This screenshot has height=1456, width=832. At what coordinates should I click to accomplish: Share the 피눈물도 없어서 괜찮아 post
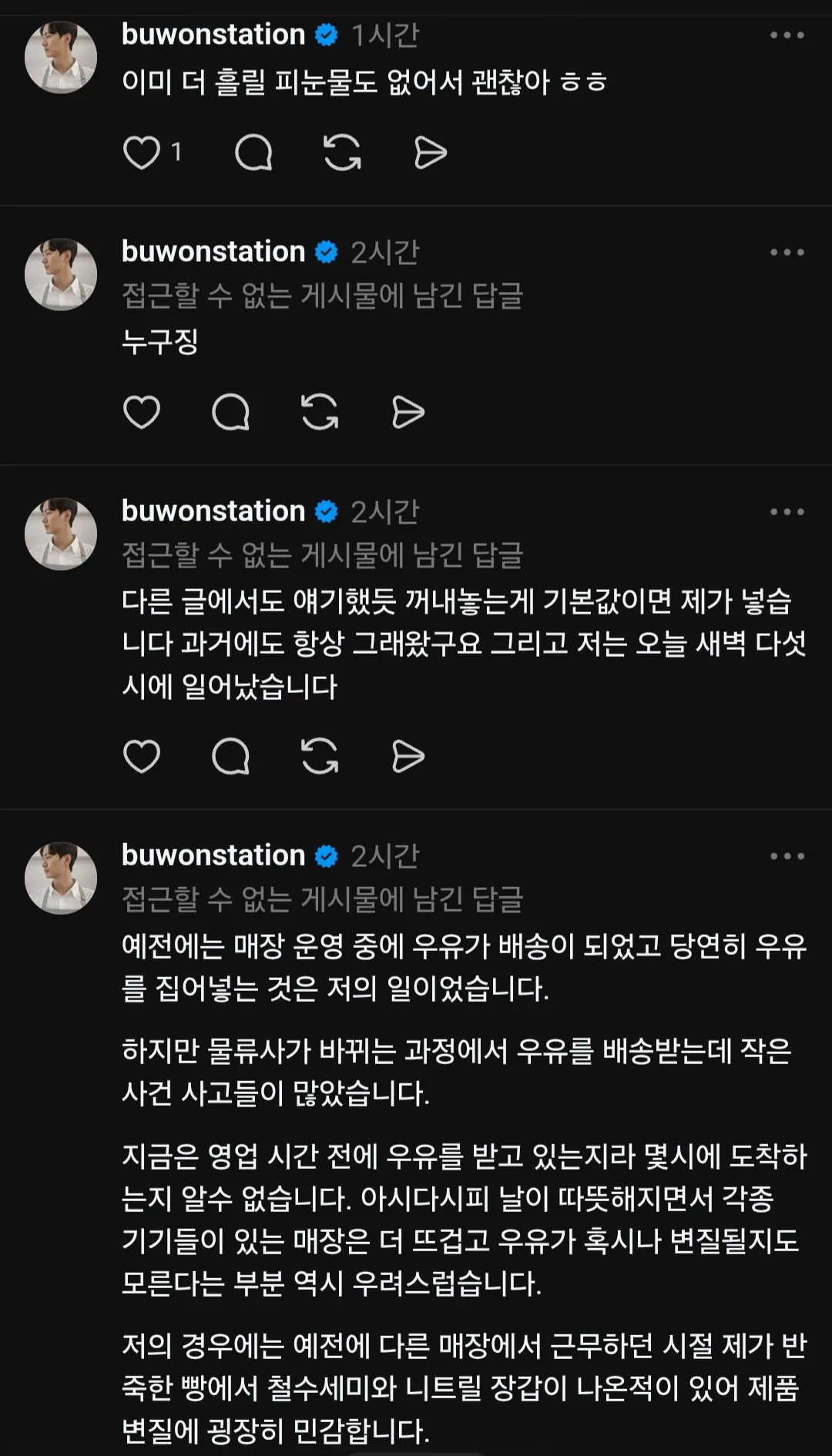tap(430, 152)
